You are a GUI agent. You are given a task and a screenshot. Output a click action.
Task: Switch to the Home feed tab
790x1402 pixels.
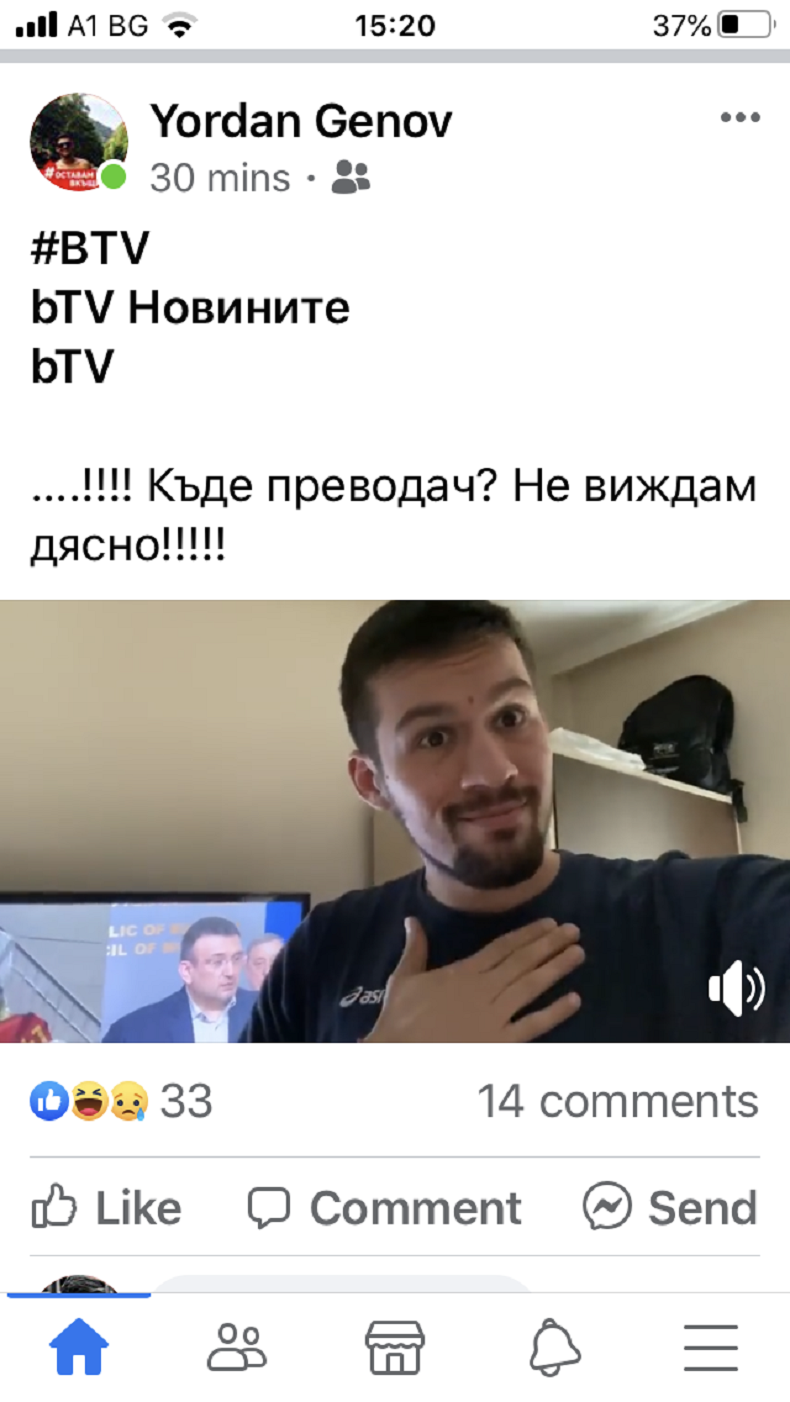pos(79,1347)
